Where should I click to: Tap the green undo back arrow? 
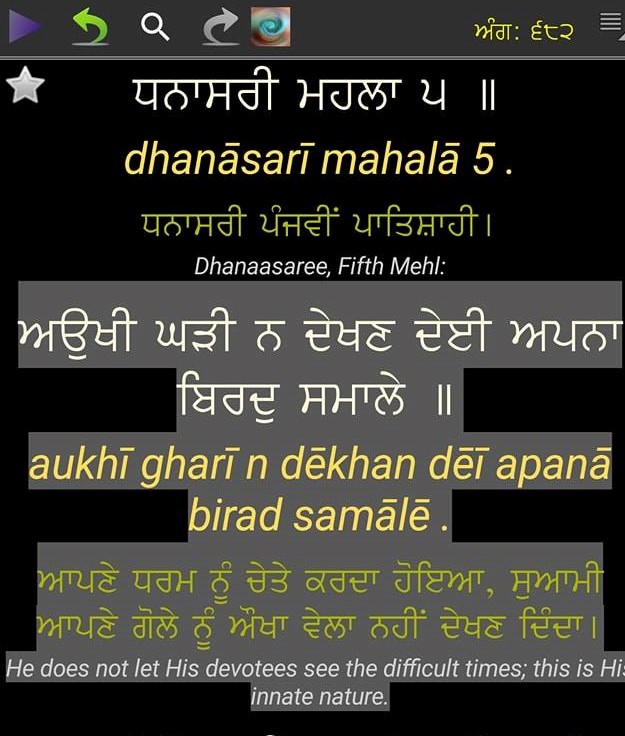(x=90, y=28)
